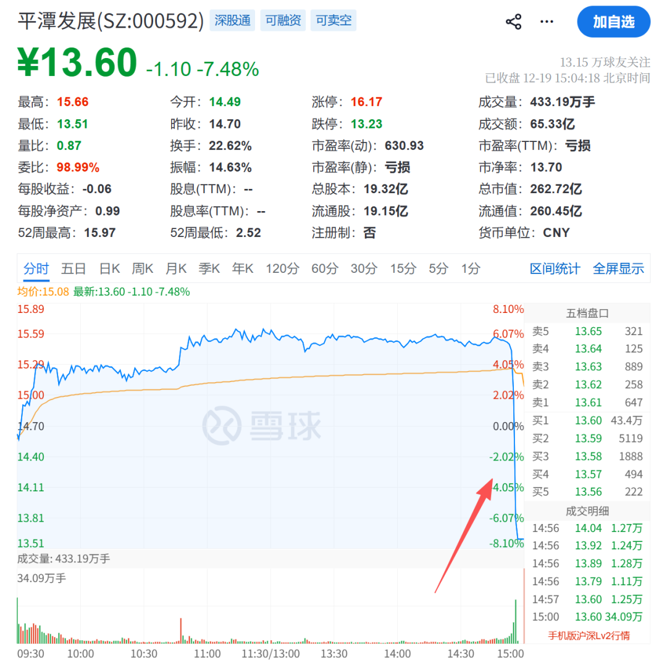The width and height of the screenshot is (667, 666).
Task: Enter 全屏显示 fullscreen chart view
Action: (618, 268)
